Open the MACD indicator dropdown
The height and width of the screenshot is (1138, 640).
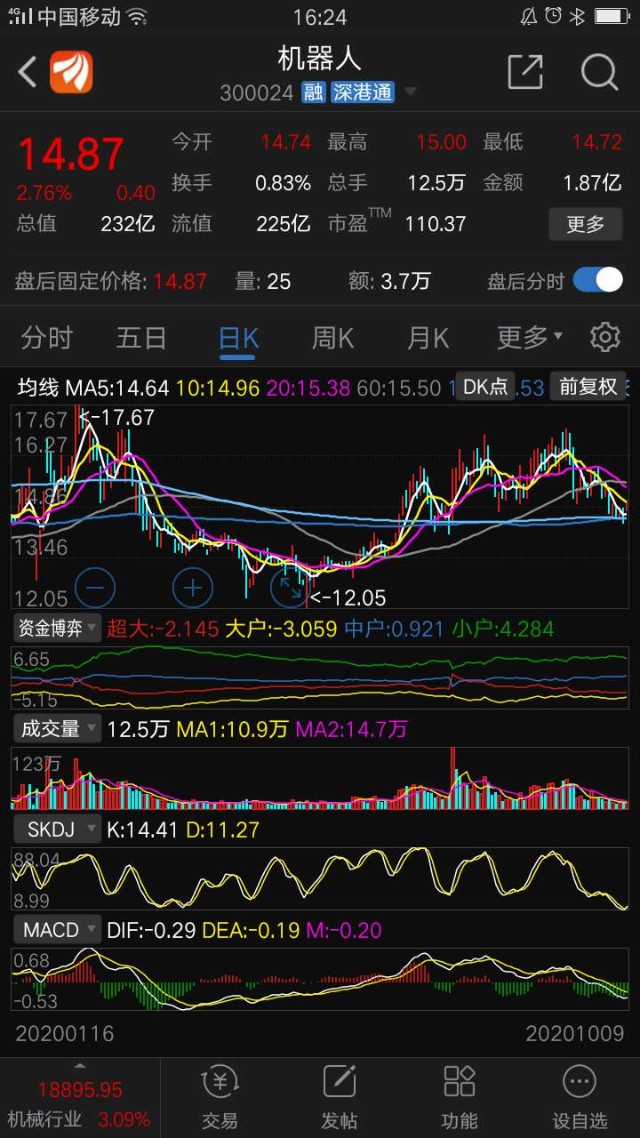click(57, 930)
